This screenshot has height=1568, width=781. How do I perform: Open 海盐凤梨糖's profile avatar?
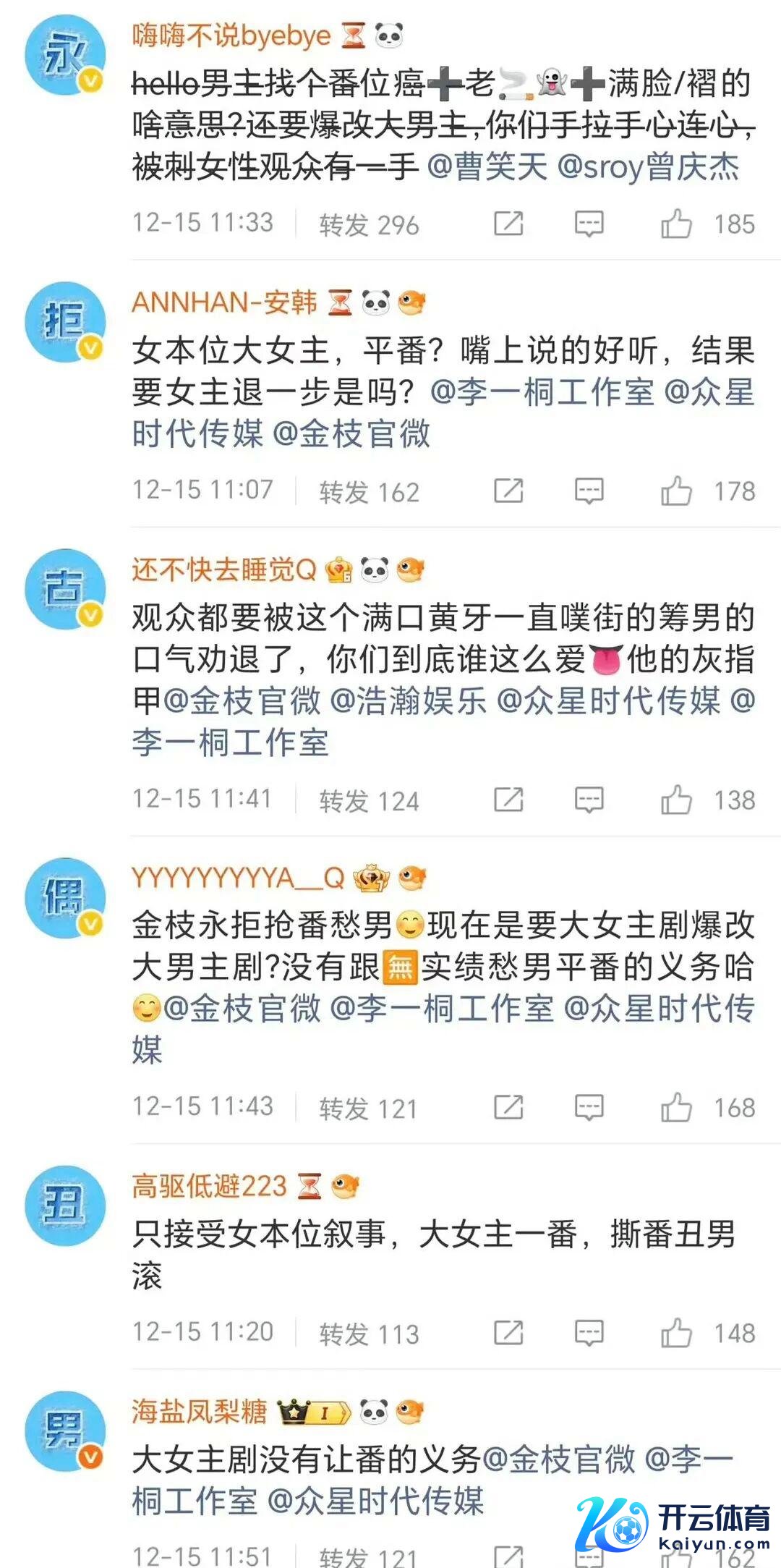point(64,1431)
